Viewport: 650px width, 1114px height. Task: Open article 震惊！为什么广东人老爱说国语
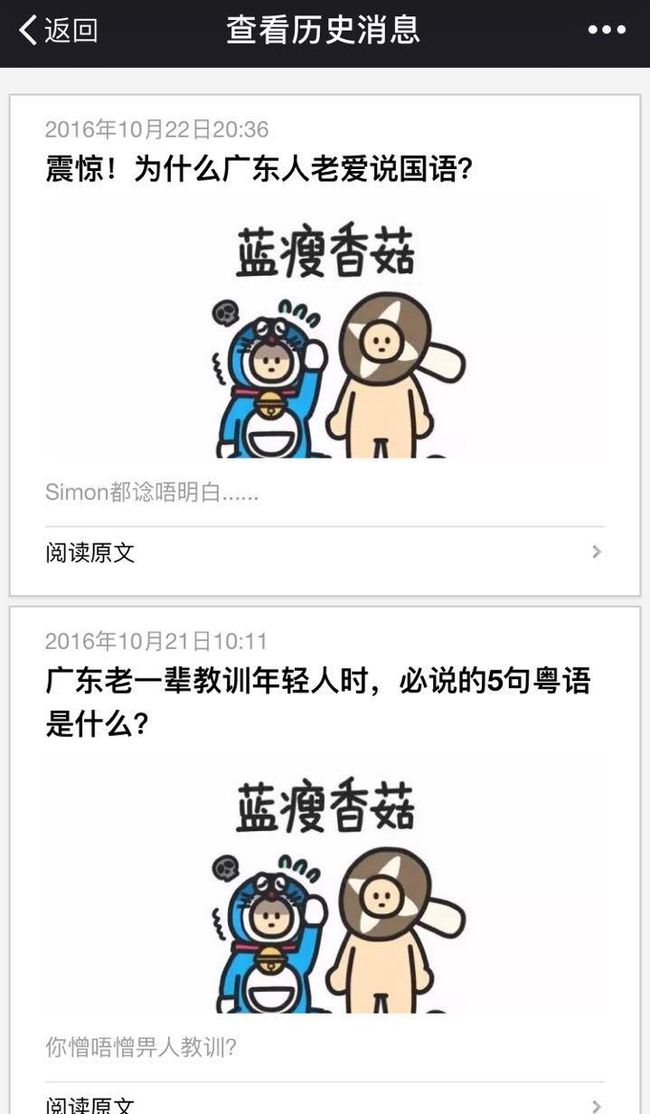259,171
